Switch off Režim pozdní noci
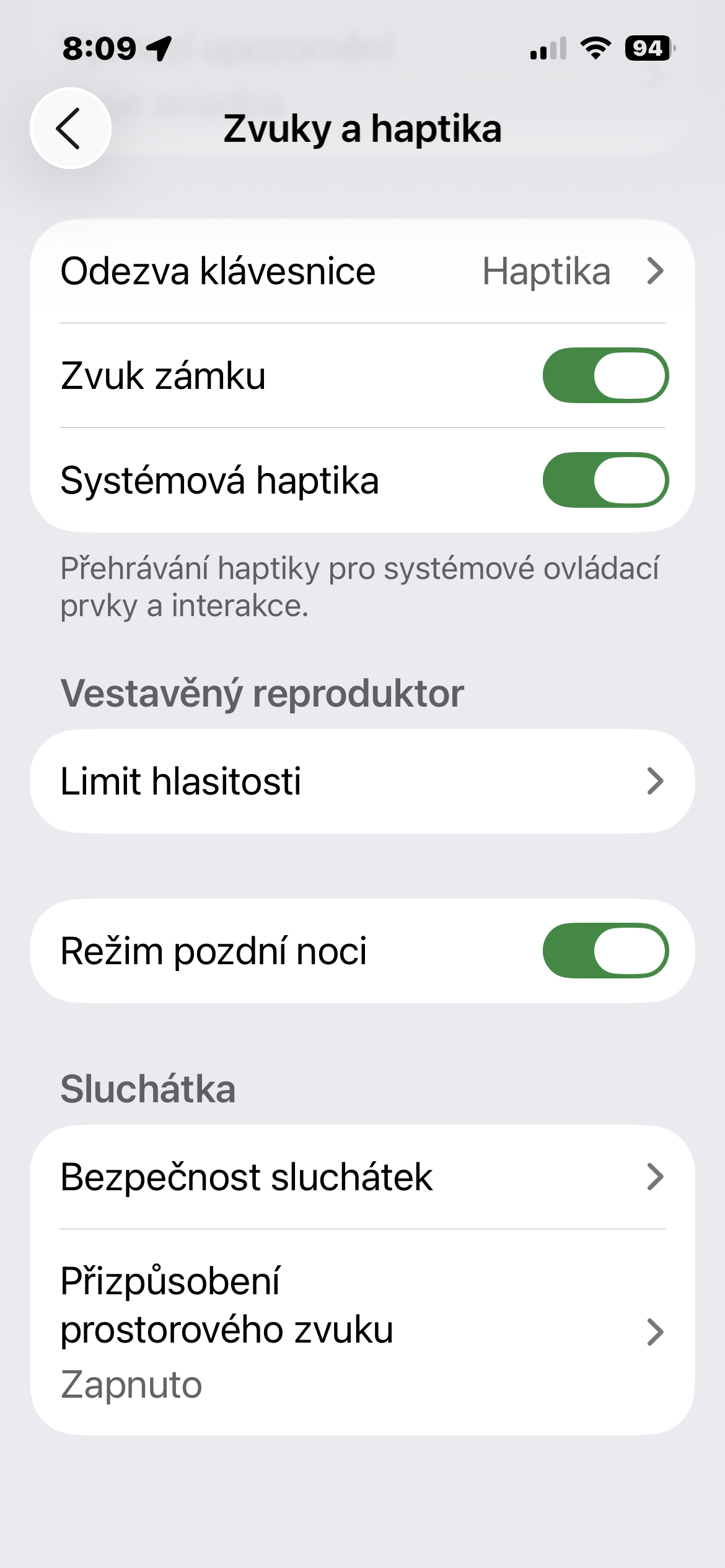The height and width of the screenshot is (1568, 725). click(x=605, y=951)
